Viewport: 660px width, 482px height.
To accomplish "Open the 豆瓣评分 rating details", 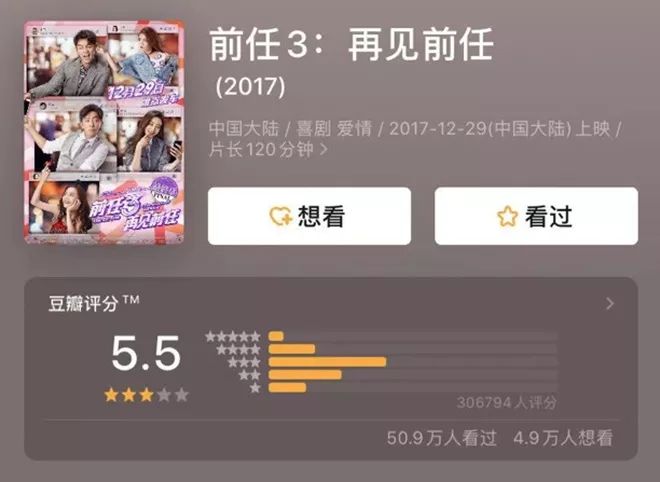I will [610, 304].
